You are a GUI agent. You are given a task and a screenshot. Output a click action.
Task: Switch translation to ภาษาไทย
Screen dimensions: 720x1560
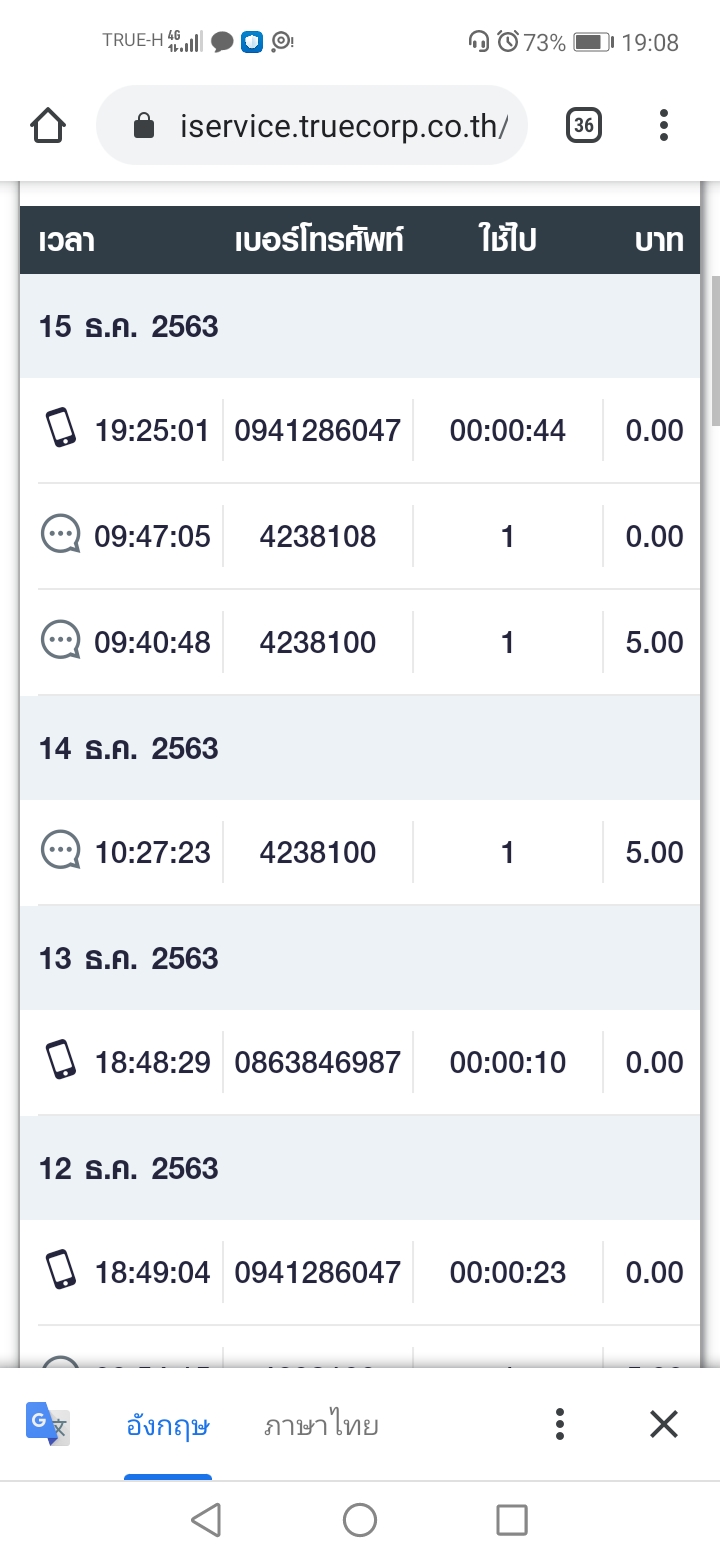tap(321, 1425)
